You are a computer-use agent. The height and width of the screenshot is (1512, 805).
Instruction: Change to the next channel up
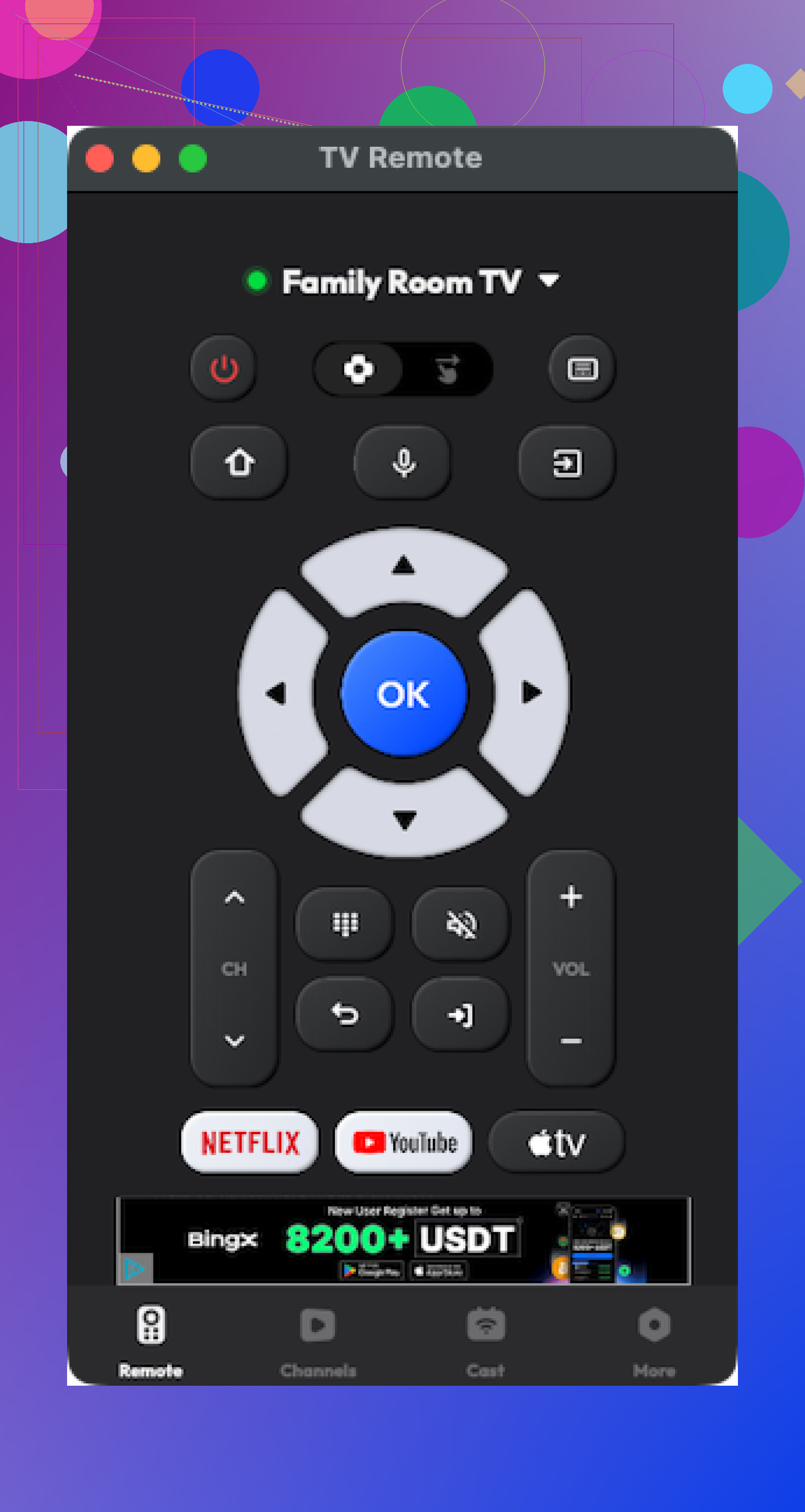234,897
